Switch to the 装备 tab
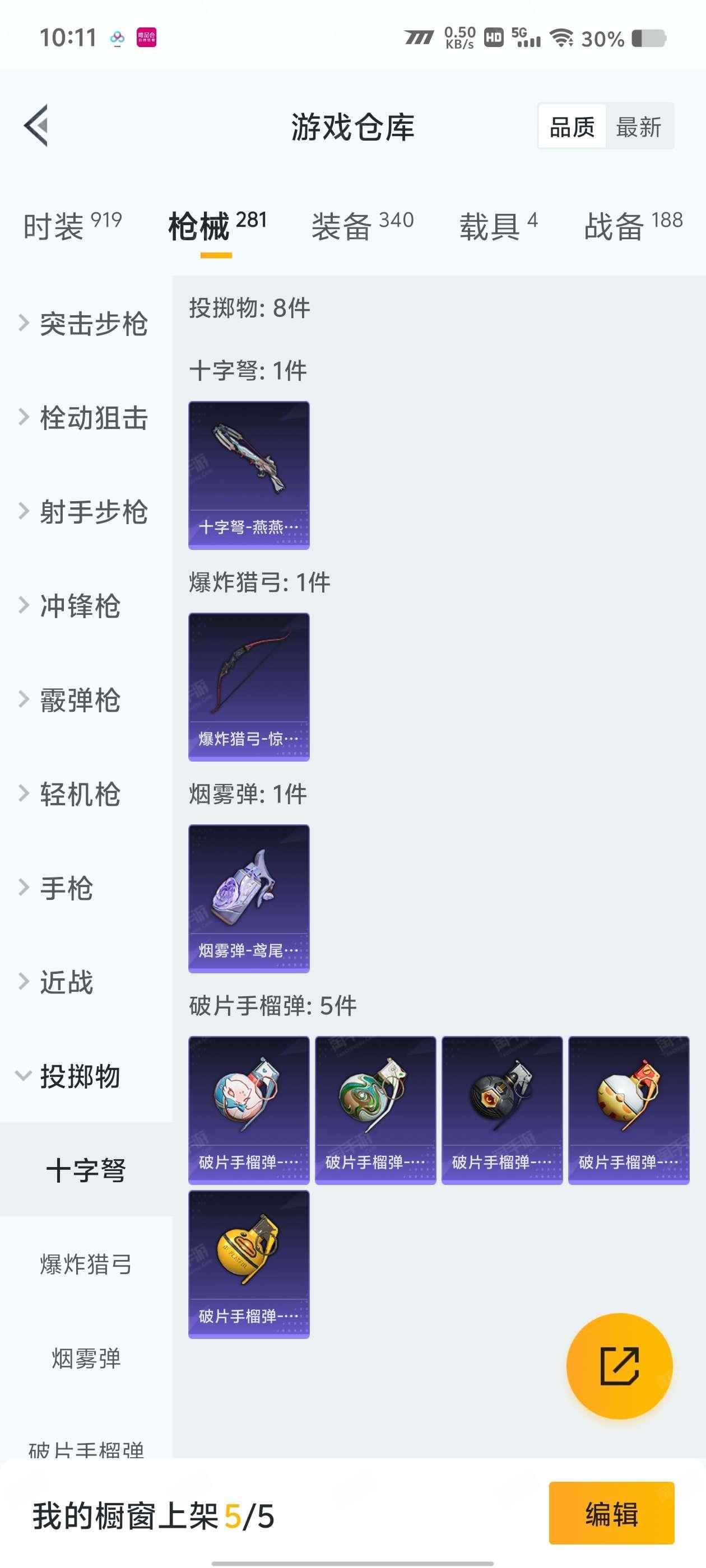The image size is (706, 1568). [363, 226]
